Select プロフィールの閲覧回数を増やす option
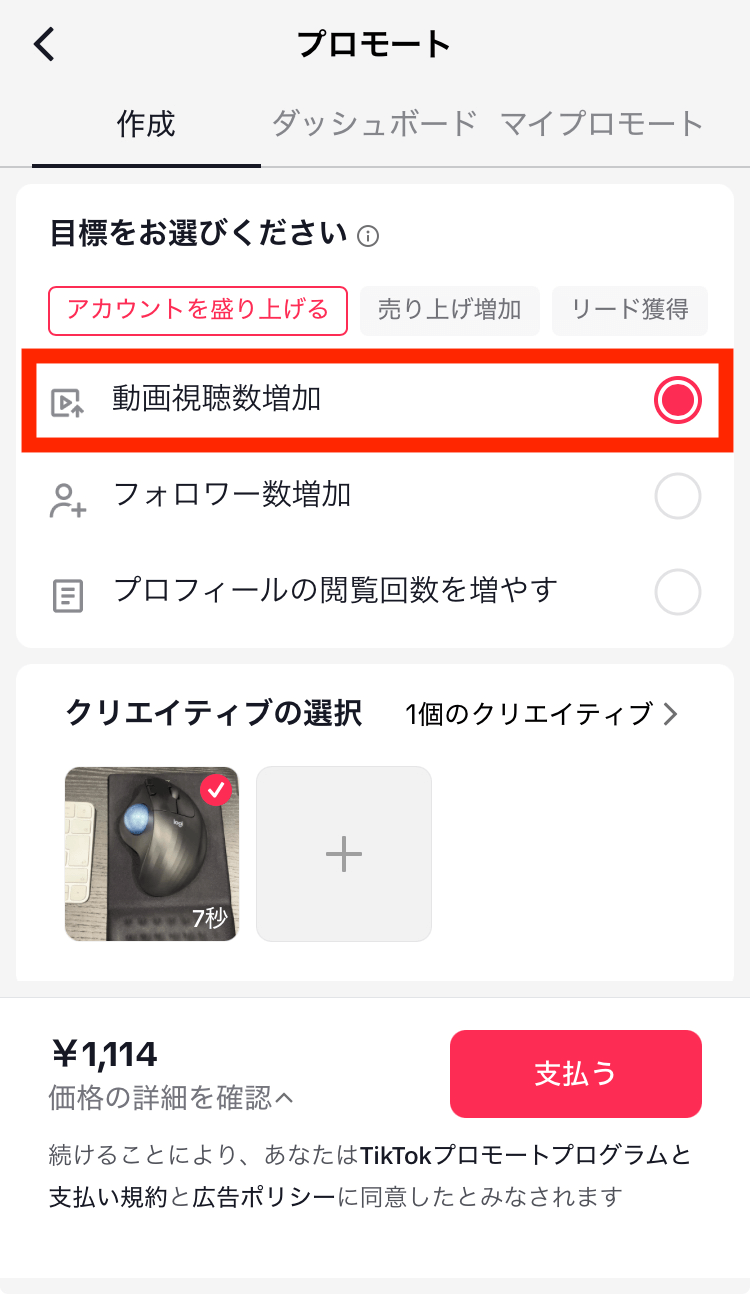 coord(677,592)
